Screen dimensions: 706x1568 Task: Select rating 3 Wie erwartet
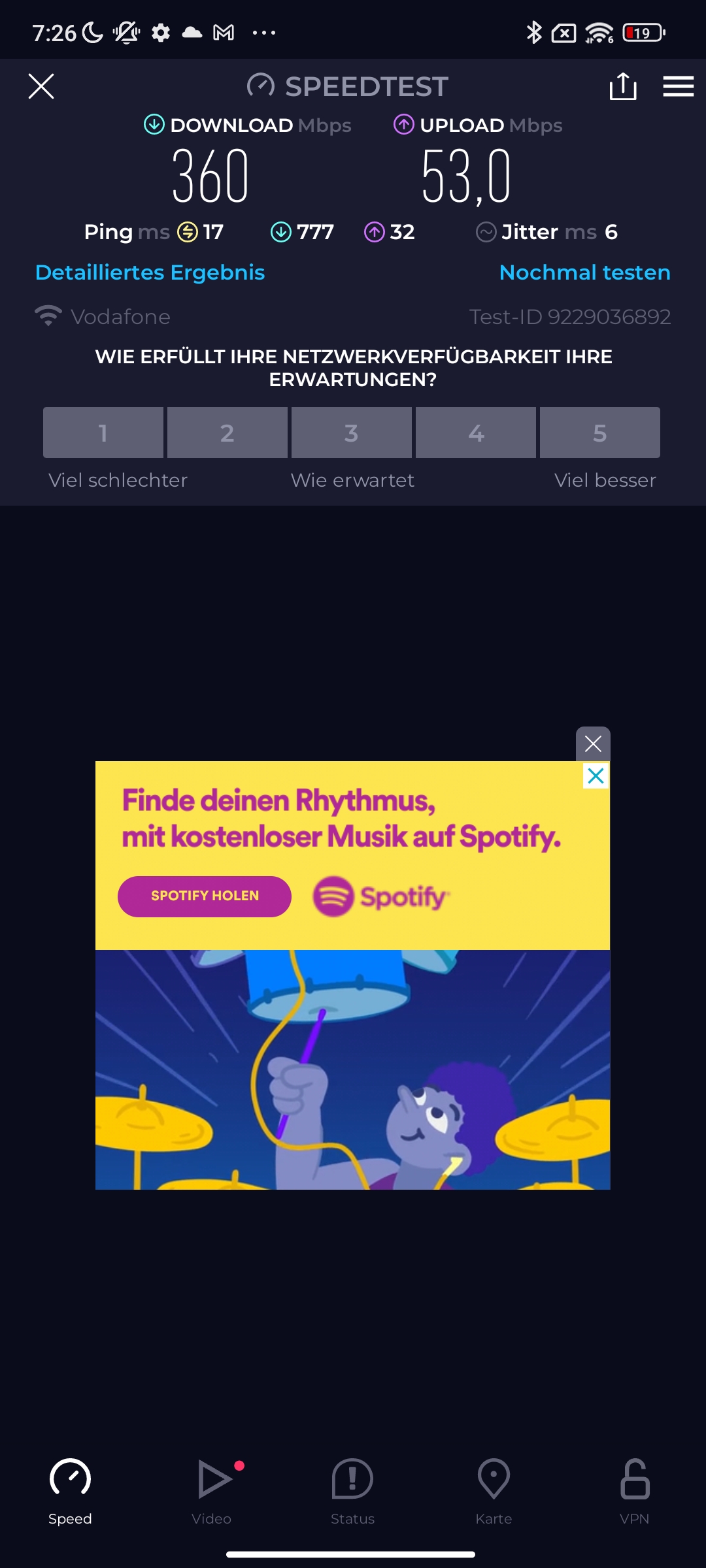tap(352, 433)
